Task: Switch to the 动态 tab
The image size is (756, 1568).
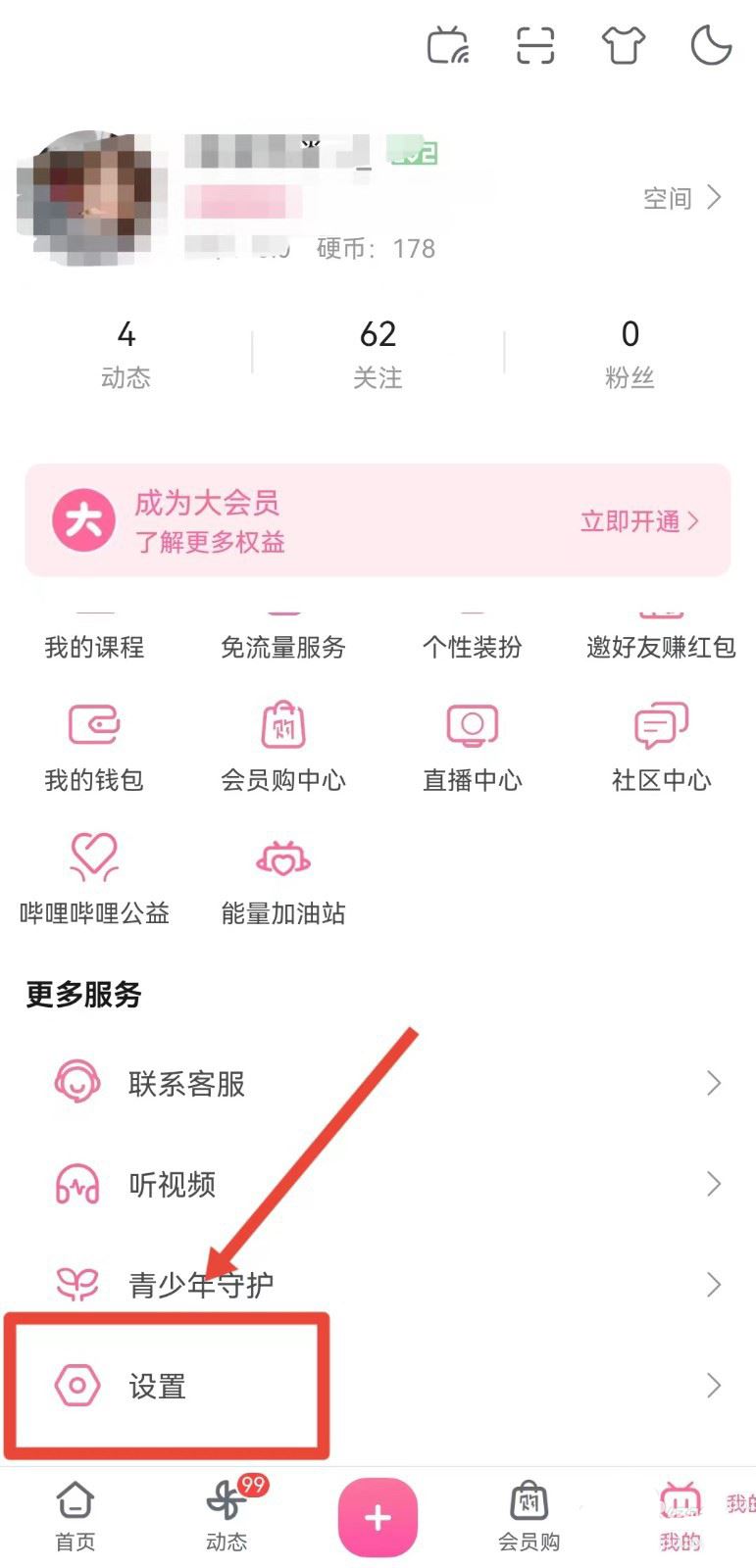Action: click(227, 1515)
